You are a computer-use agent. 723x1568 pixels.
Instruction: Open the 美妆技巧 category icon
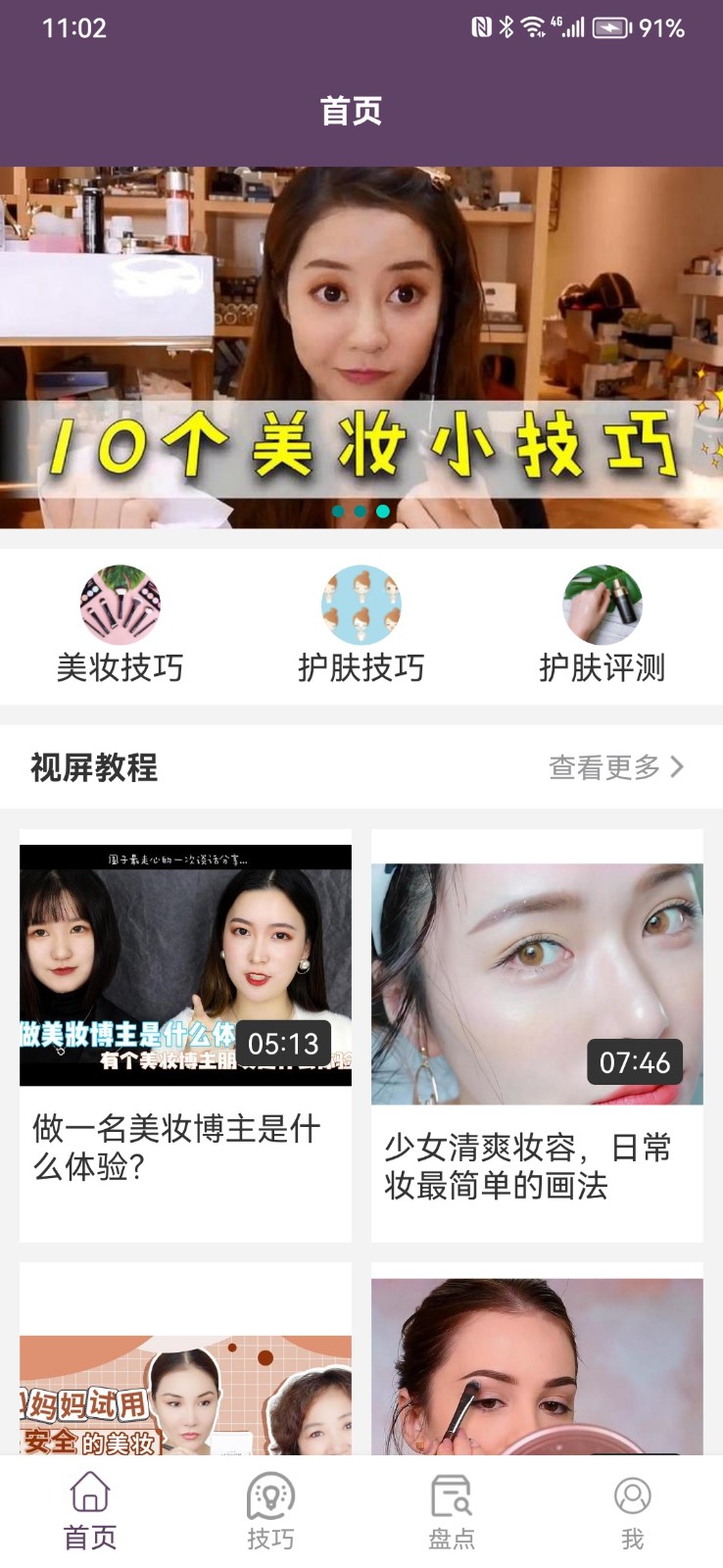pyautogui.click(x=119, y=605)
